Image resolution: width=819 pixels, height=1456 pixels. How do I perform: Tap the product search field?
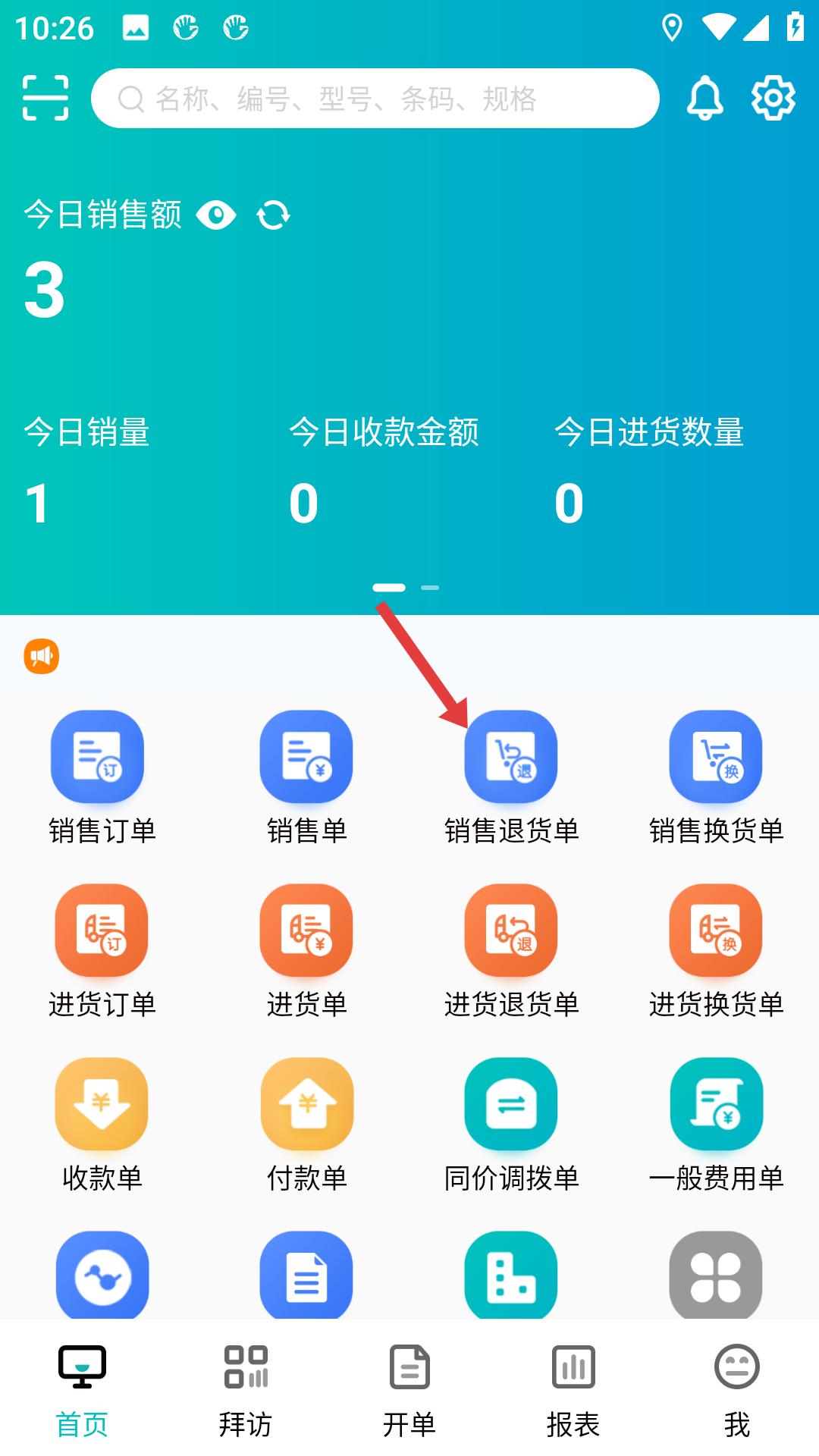375,99
